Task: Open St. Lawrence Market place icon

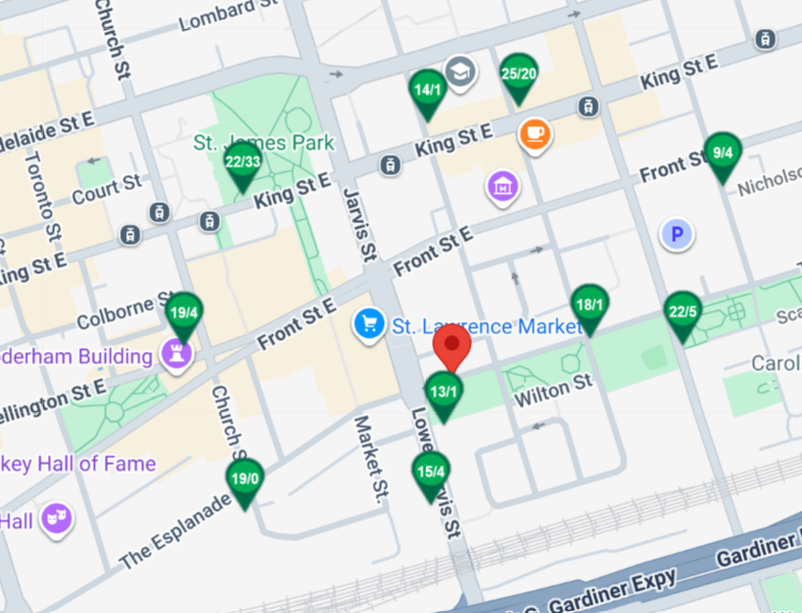Action: [370, 323]
